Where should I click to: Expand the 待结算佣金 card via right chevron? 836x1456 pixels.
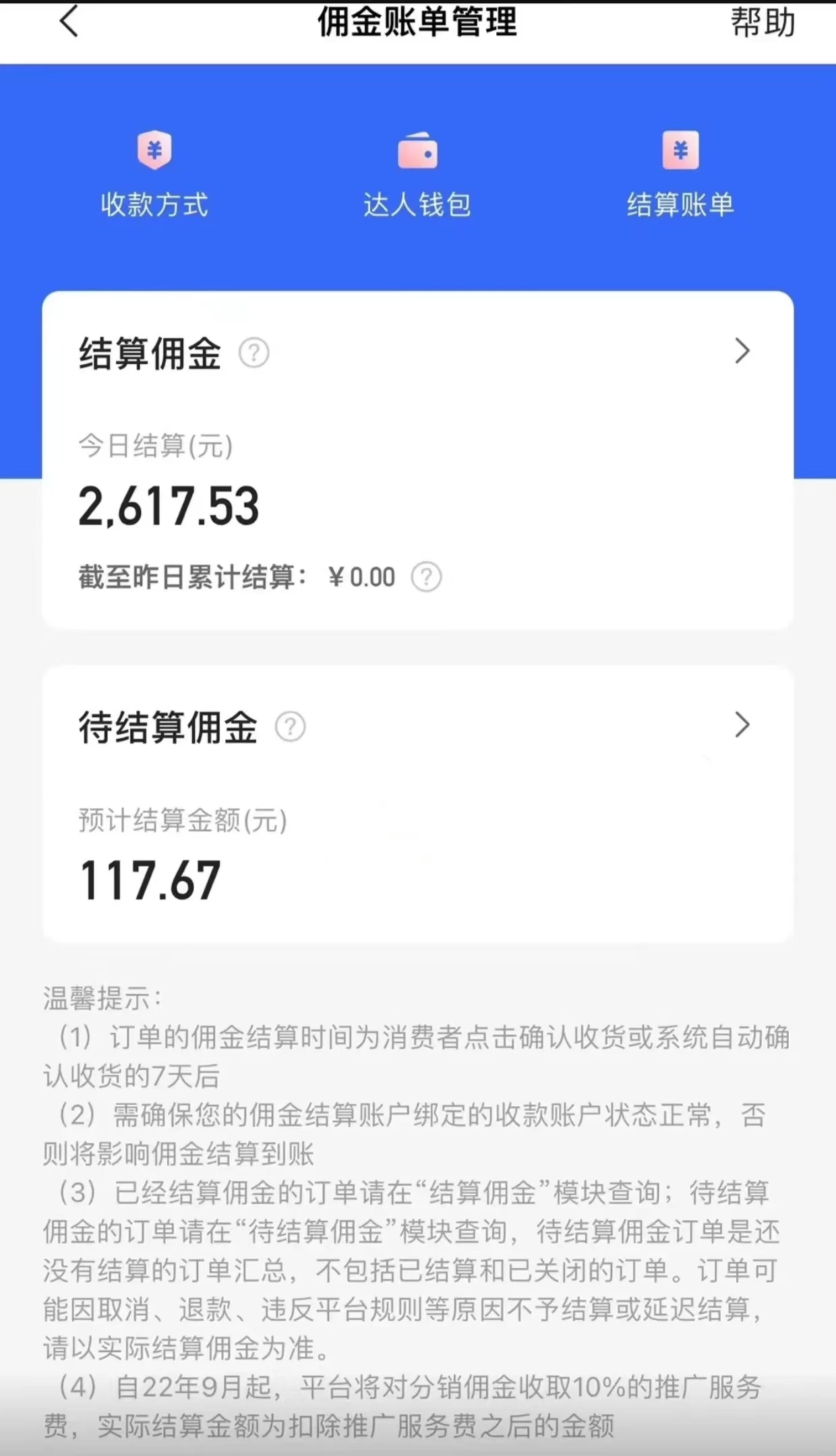742,725
